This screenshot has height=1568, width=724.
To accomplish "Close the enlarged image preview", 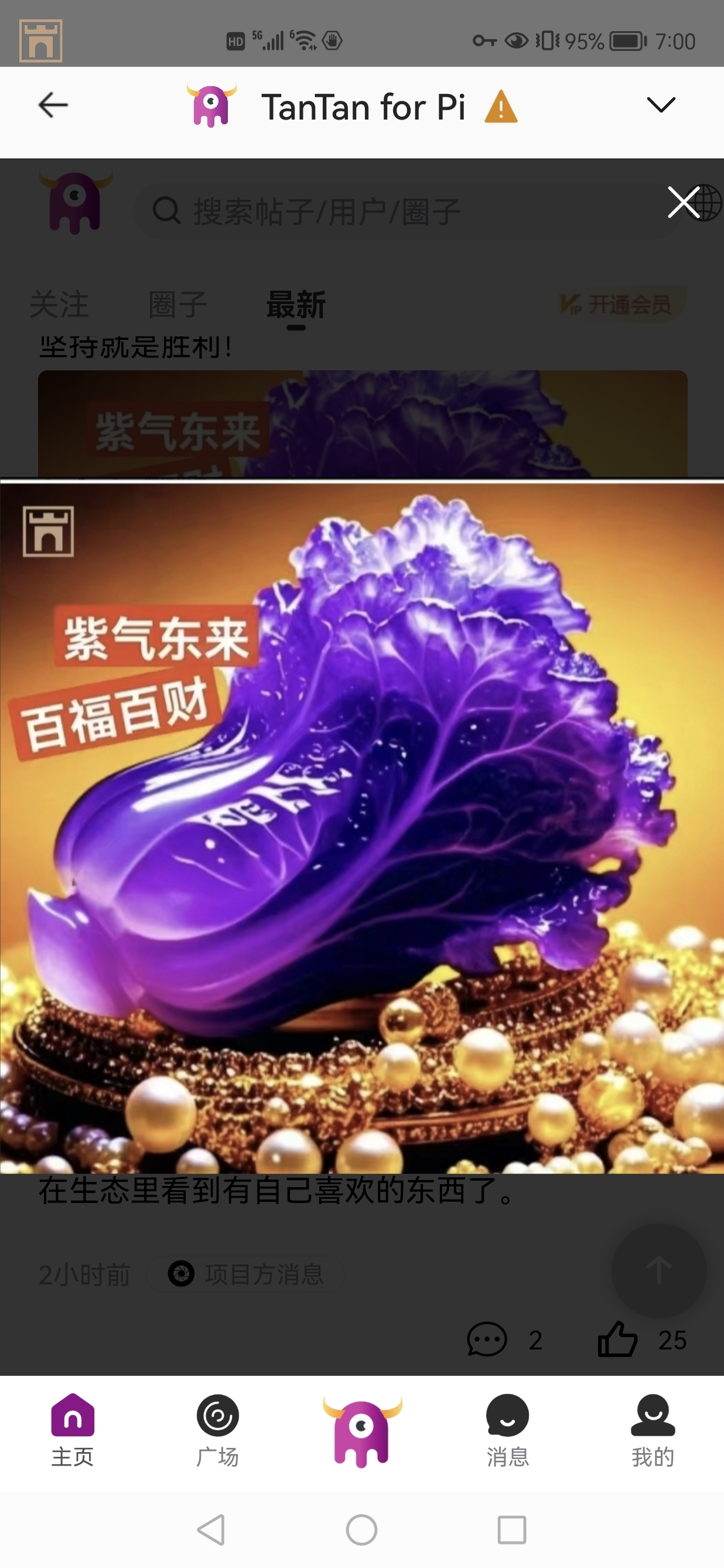I will pos(683,202).
